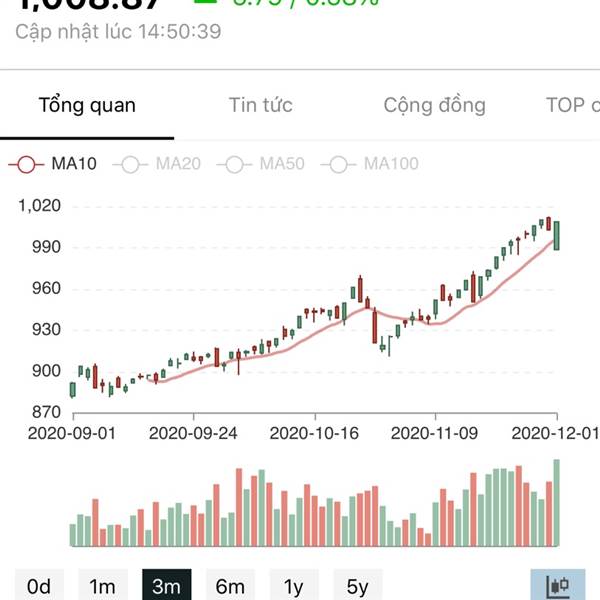600x600 pixels.
Task: Open the Tin tức tab
Action: (260, 105)
